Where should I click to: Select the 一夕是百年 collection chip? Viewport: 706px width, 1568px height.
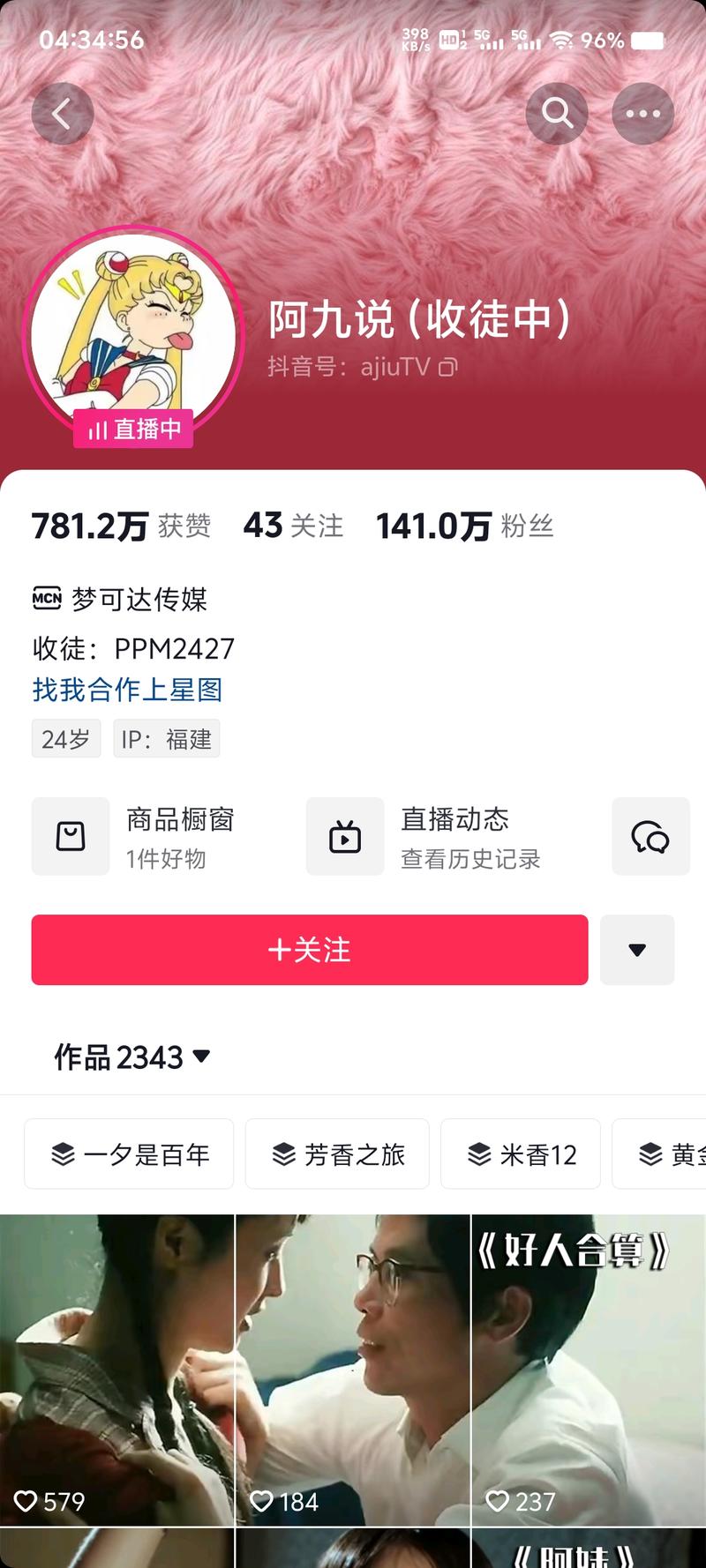point(129,1154)
